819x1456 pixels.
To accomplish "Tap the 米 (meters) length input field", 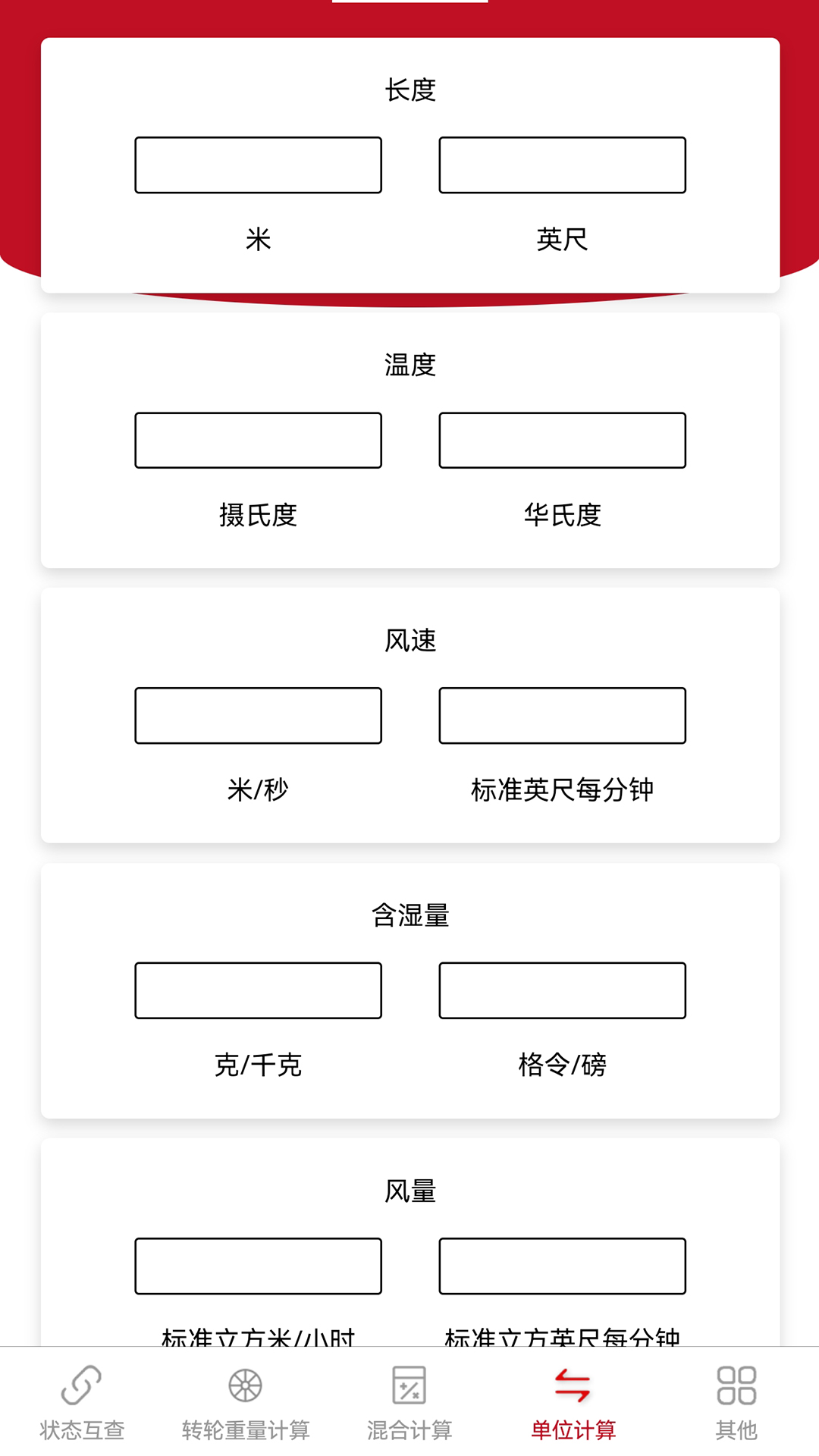I will pos(258,165).
